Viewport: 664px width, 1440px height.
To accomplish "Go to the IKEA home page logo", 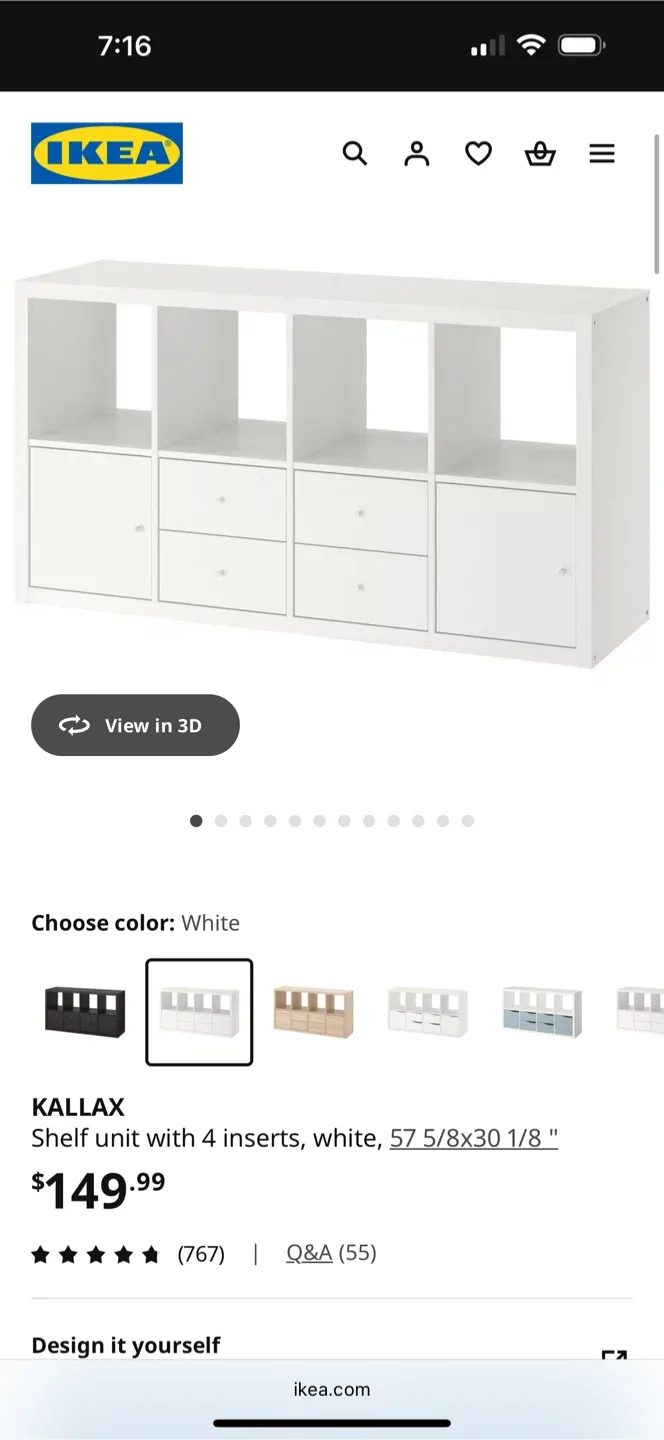I will pyautogui.click(x=107, y=153).
